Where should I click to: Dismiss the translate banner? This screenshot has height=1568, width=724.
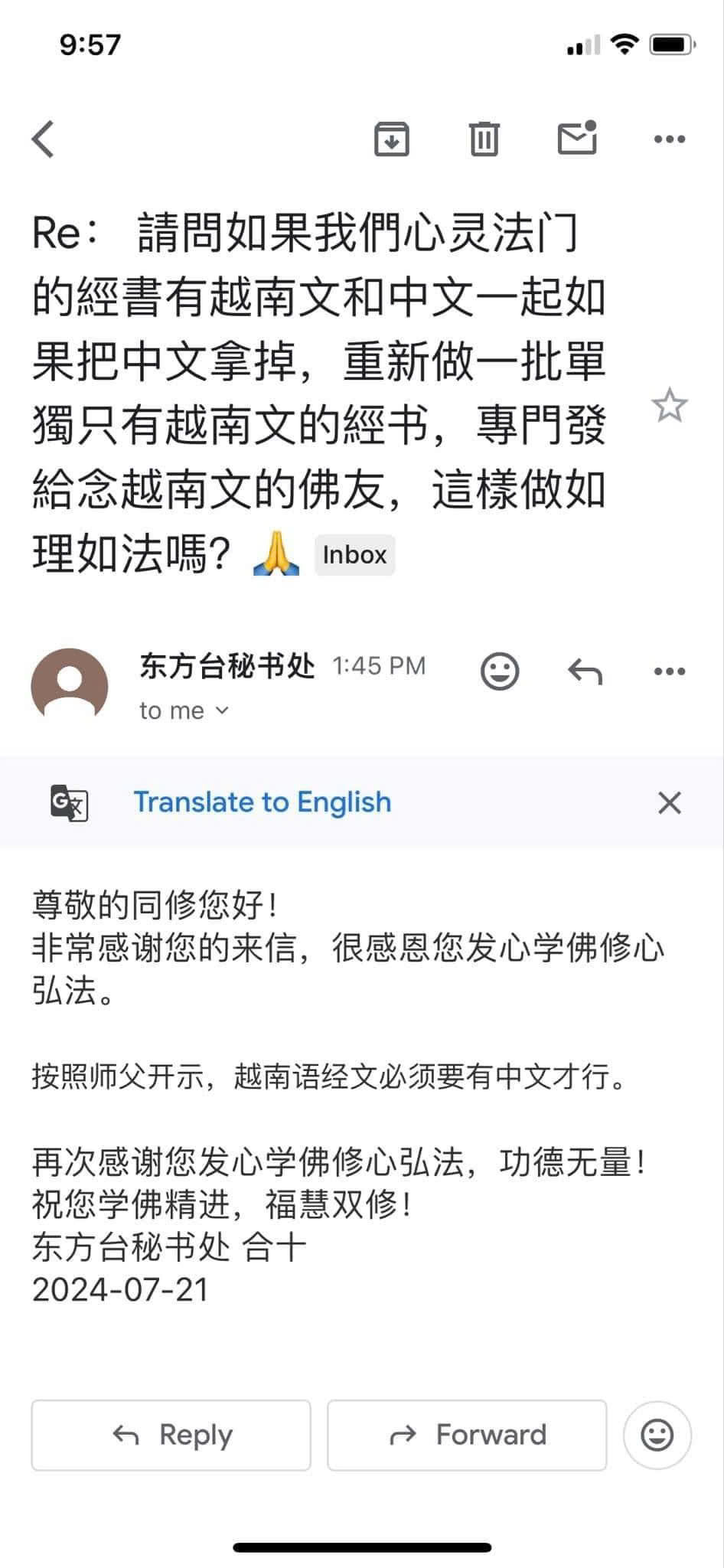point(670,803)
